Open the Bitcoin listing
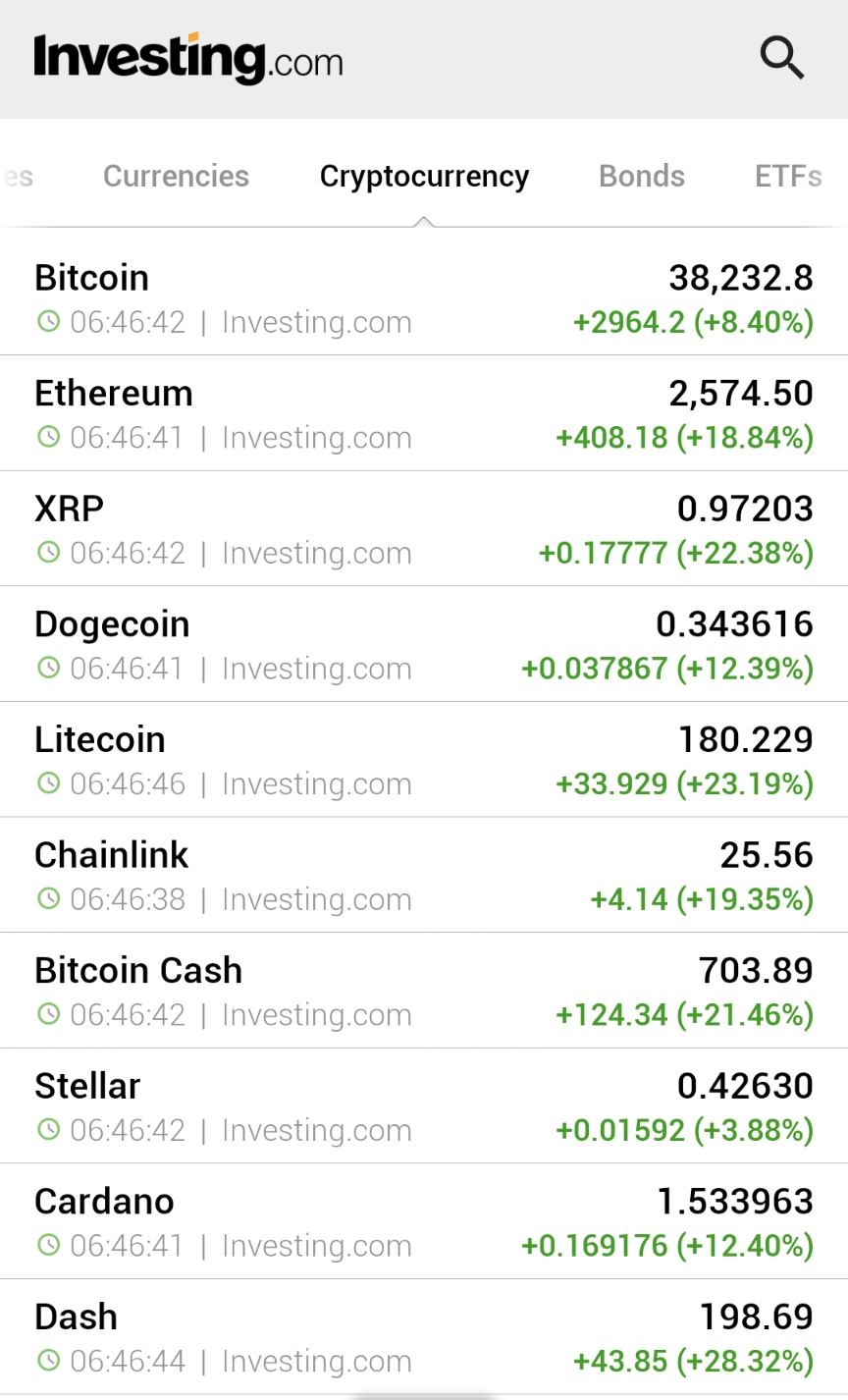This screenshot has width=848, height=1400. tap(91, 278)
